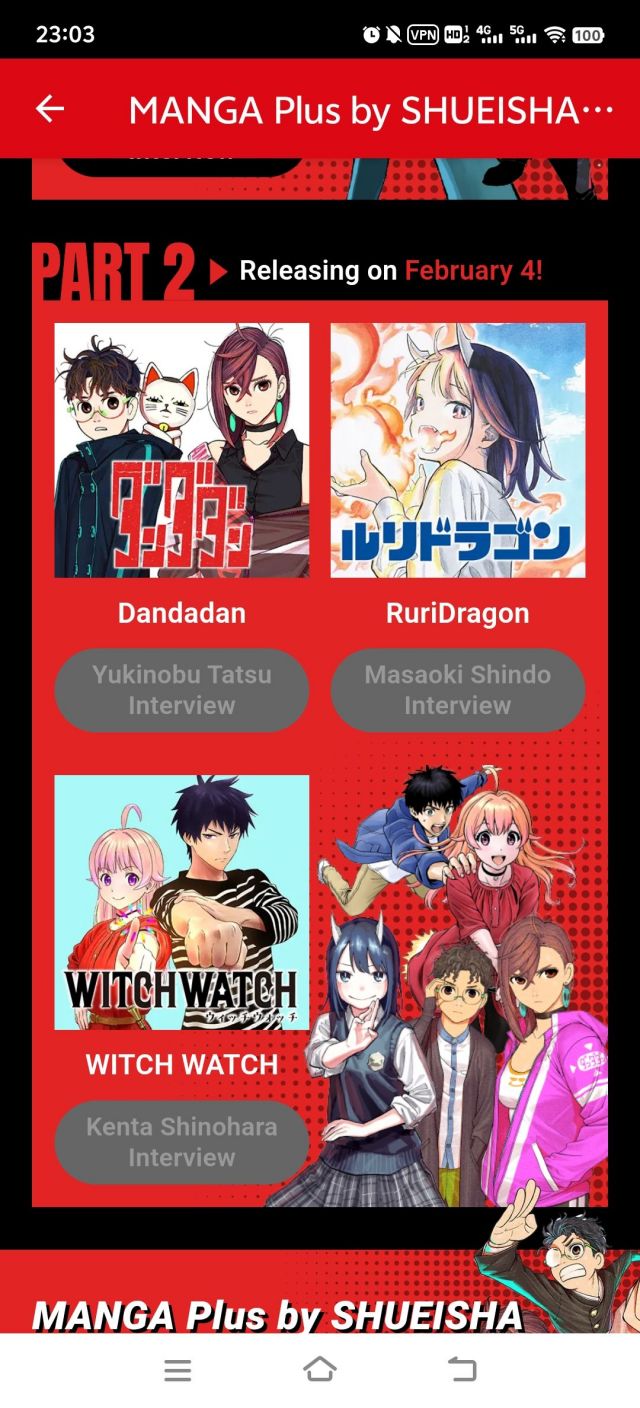
Task: Open the Kenta Shinohara Interview button
Action: 182,1142
